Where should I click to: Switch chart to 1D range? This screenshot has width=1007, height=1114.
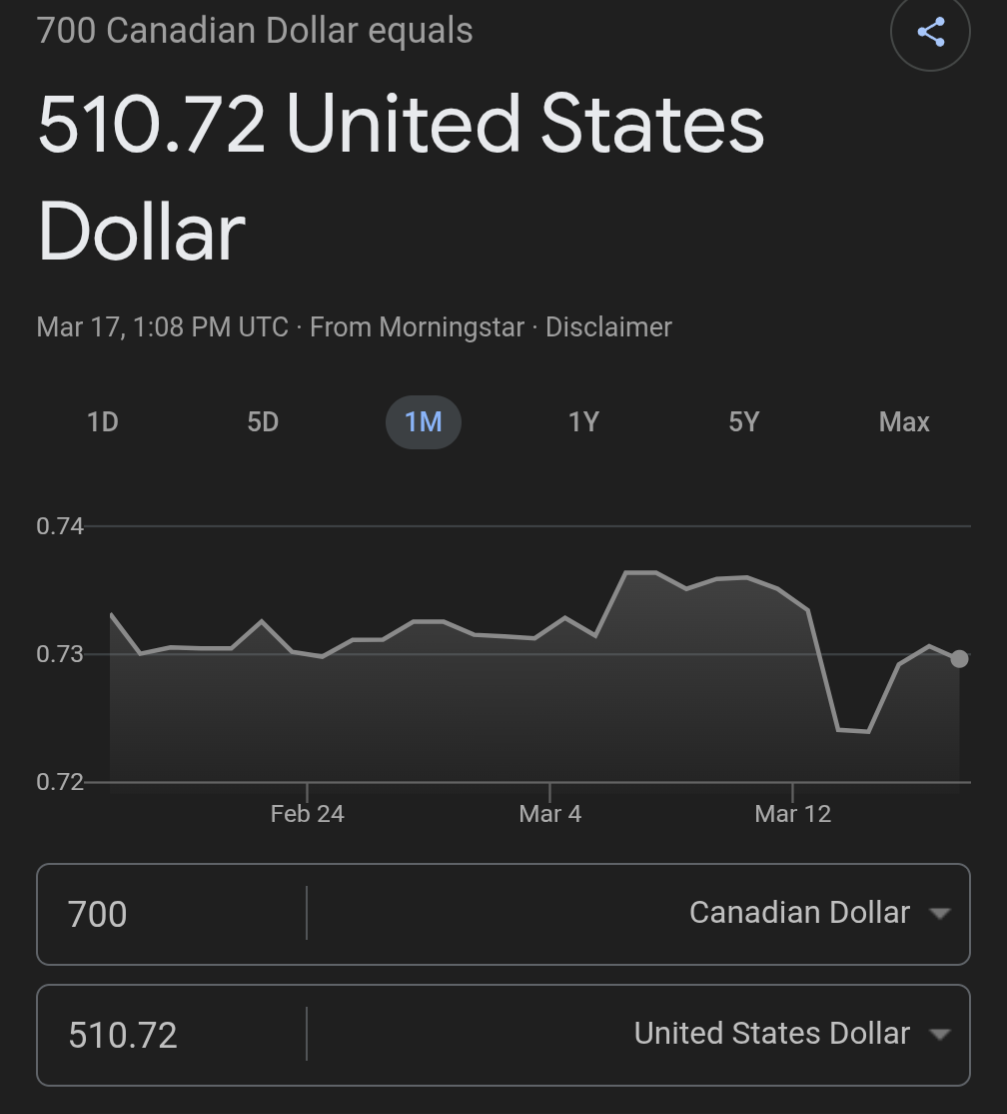102,422
